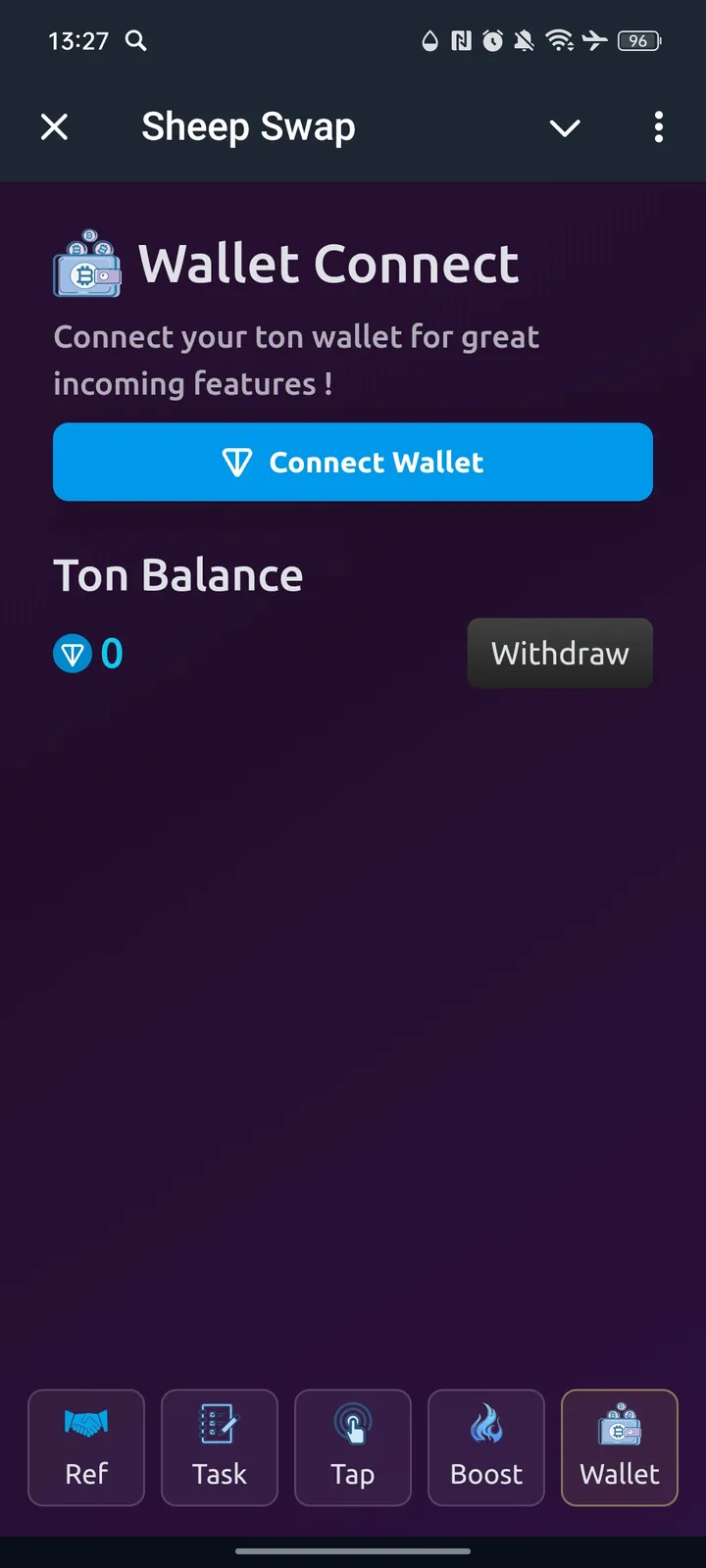This screenshot has width=706, height=1568.
Task: Click the TON icon inside Connect Wallet button
Action: click(238, 462)
